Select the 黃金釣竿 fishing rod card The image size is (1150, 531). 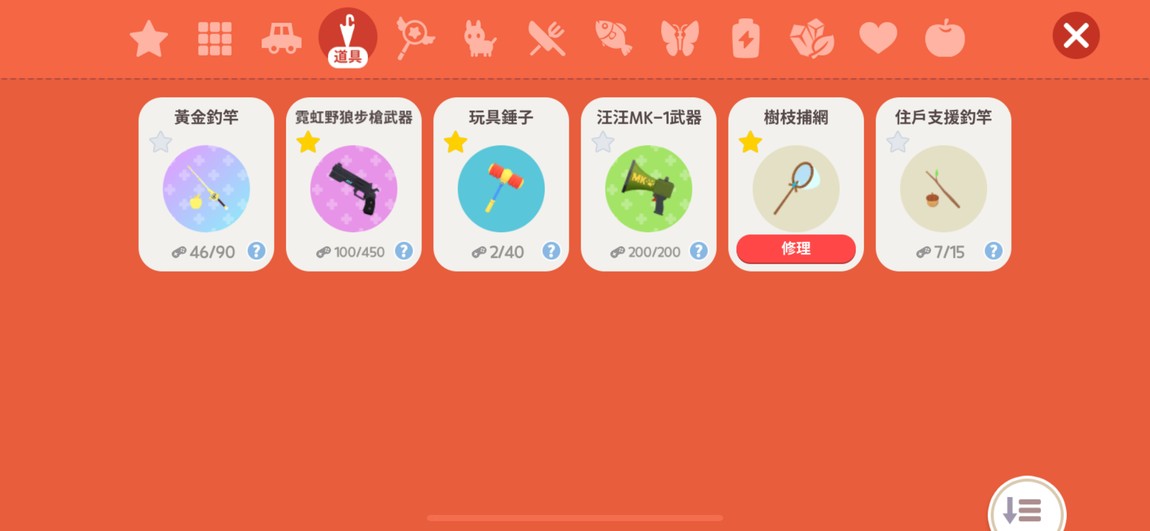[206, 188]
